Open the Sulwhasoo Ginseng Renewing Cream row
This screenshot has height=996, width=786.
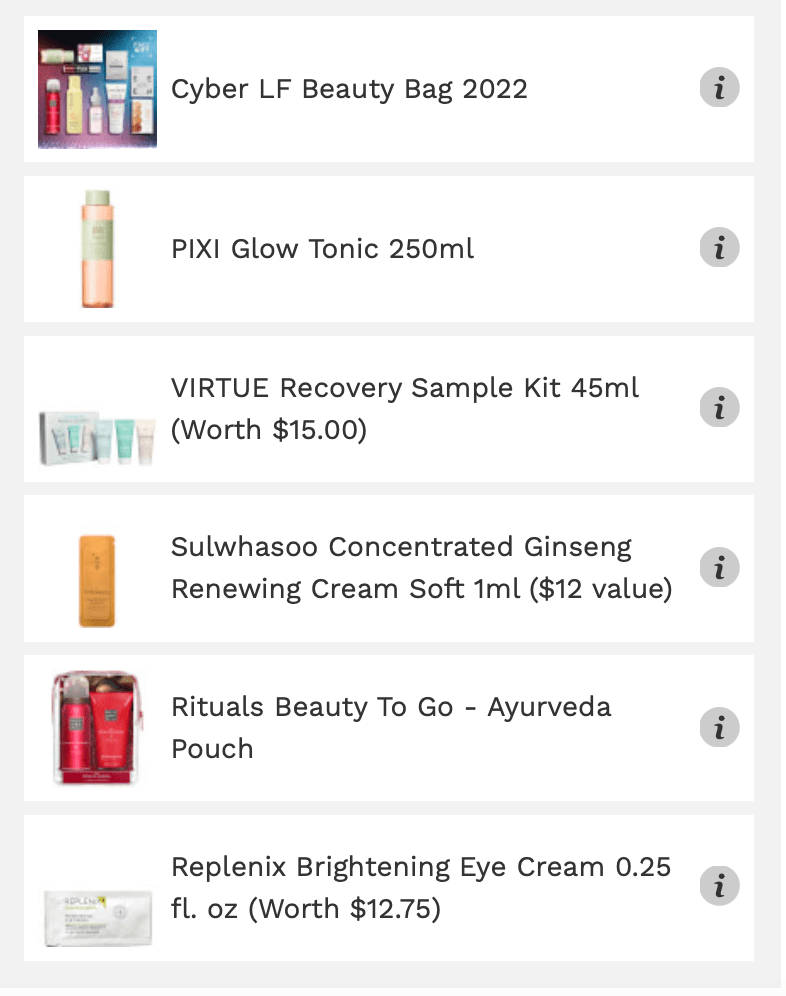point(420,568)
